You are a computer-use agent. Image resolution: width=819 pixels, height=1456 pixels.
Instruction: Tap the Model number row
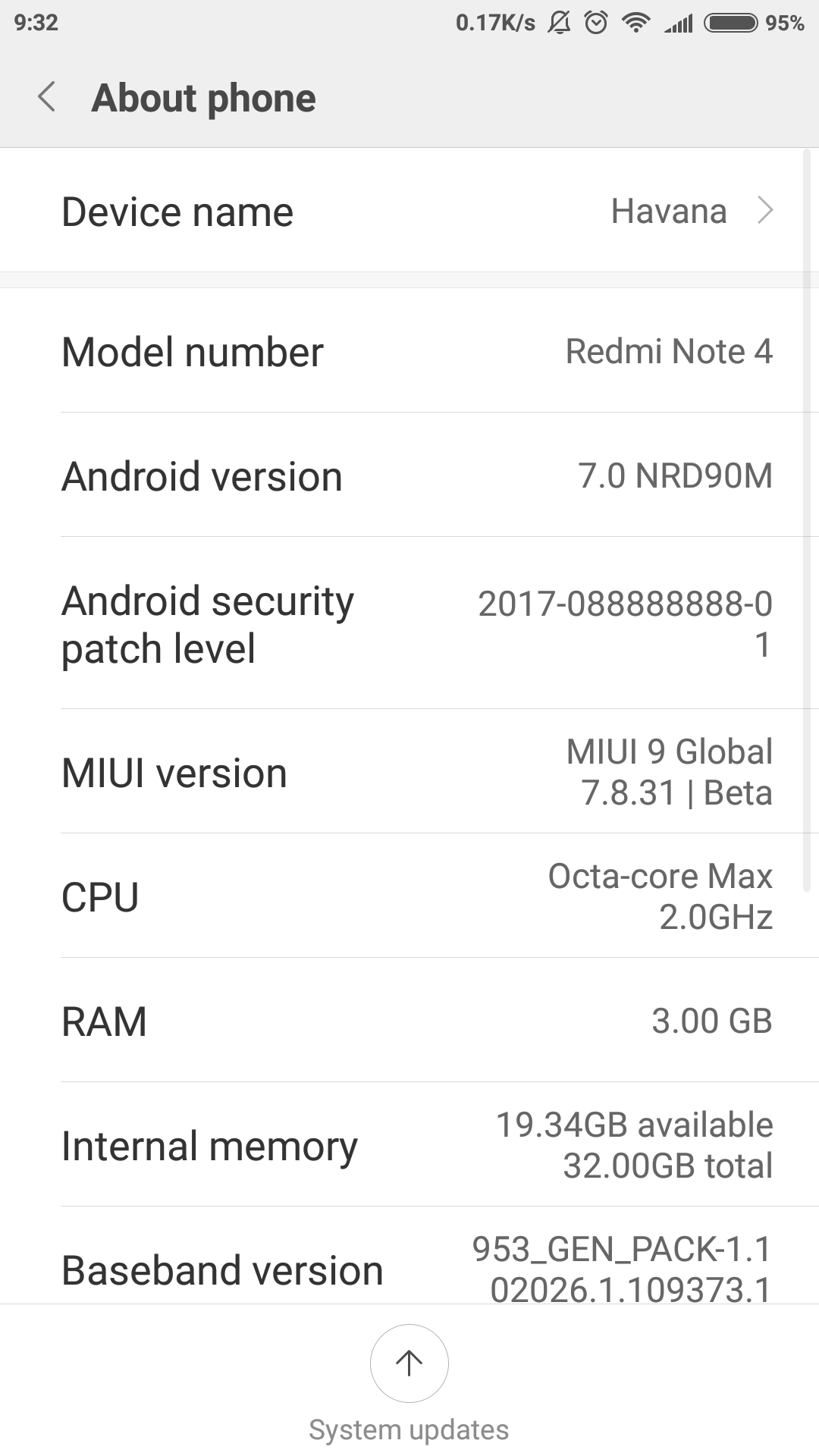coord(409,352)
